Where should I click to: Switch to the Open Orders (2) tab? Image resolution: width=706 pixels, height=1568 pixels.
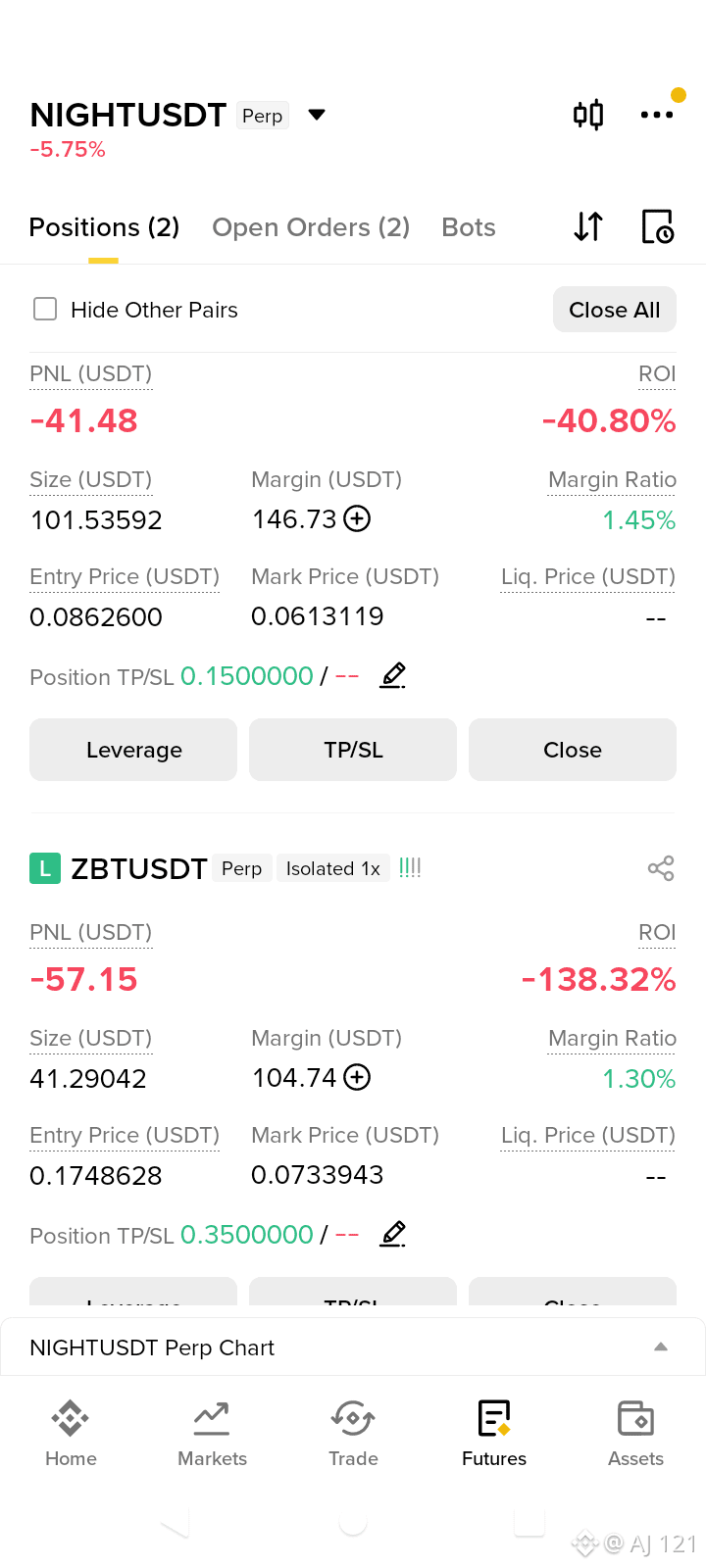point(311,227)
